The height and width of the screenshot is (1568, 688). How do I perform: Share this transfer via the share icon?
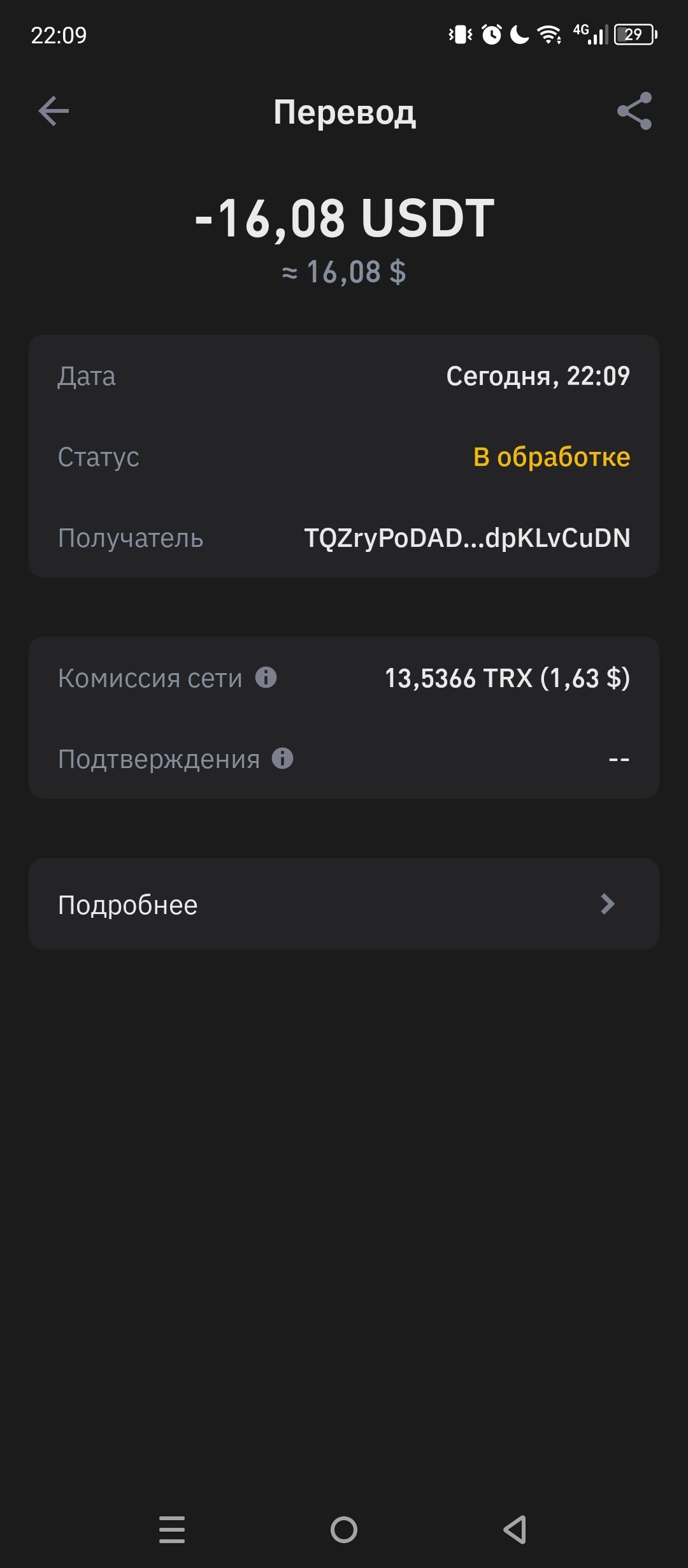click(634, 111)
